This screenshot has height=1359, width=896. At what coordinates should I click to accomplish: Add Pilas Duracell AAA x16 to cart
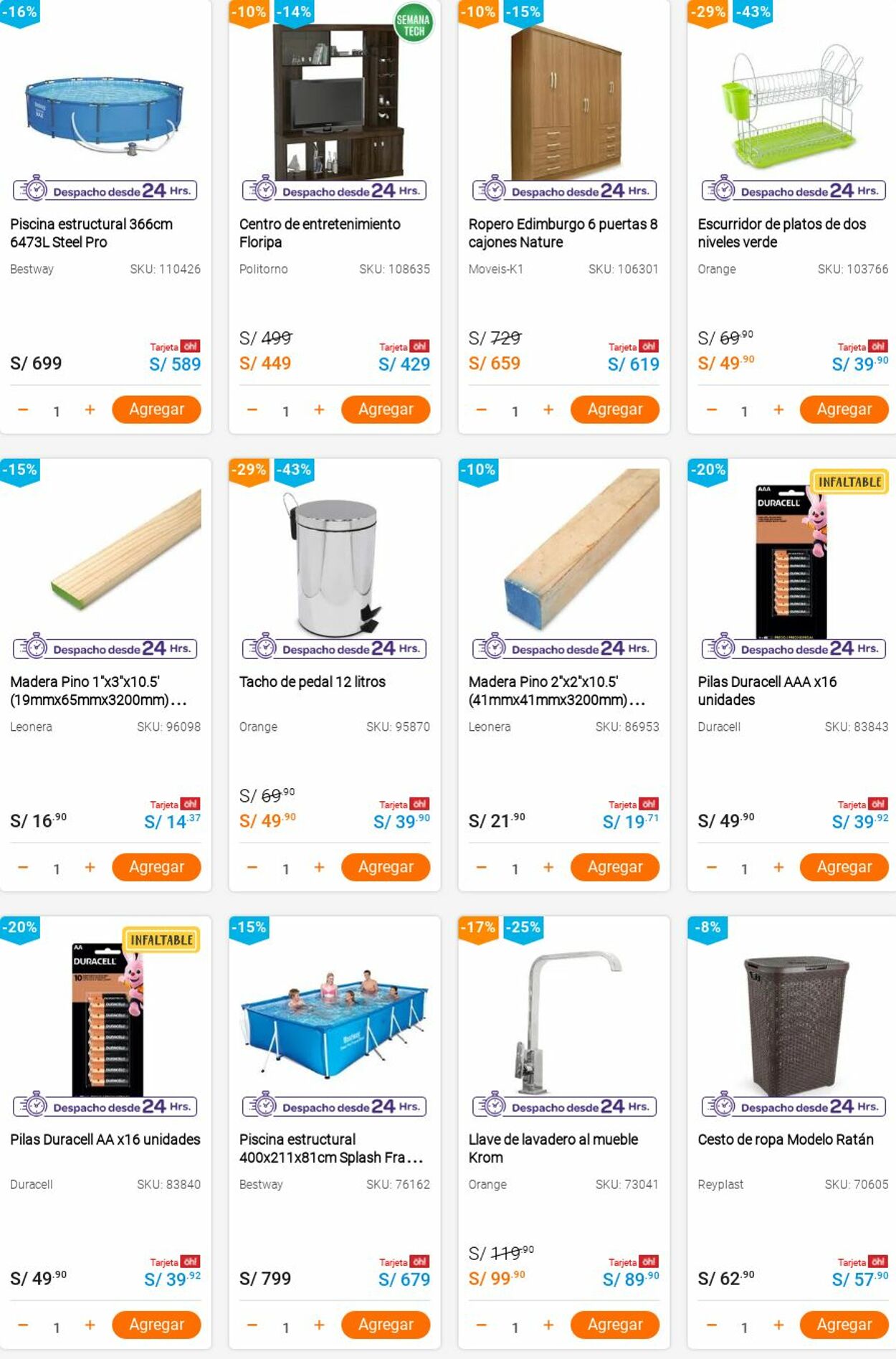[844, 867]
